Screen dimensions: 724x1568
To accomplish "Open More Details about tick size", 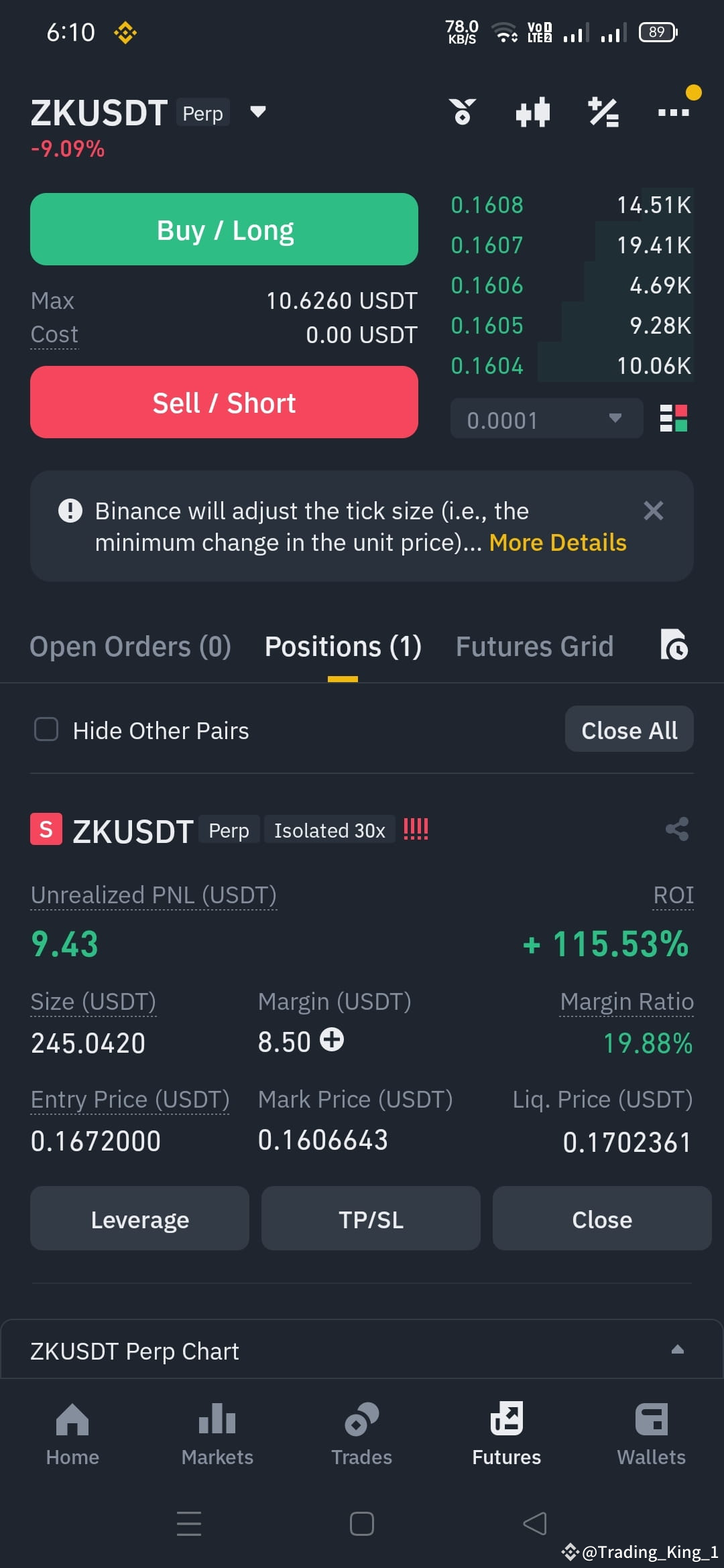I will point(556,542).
